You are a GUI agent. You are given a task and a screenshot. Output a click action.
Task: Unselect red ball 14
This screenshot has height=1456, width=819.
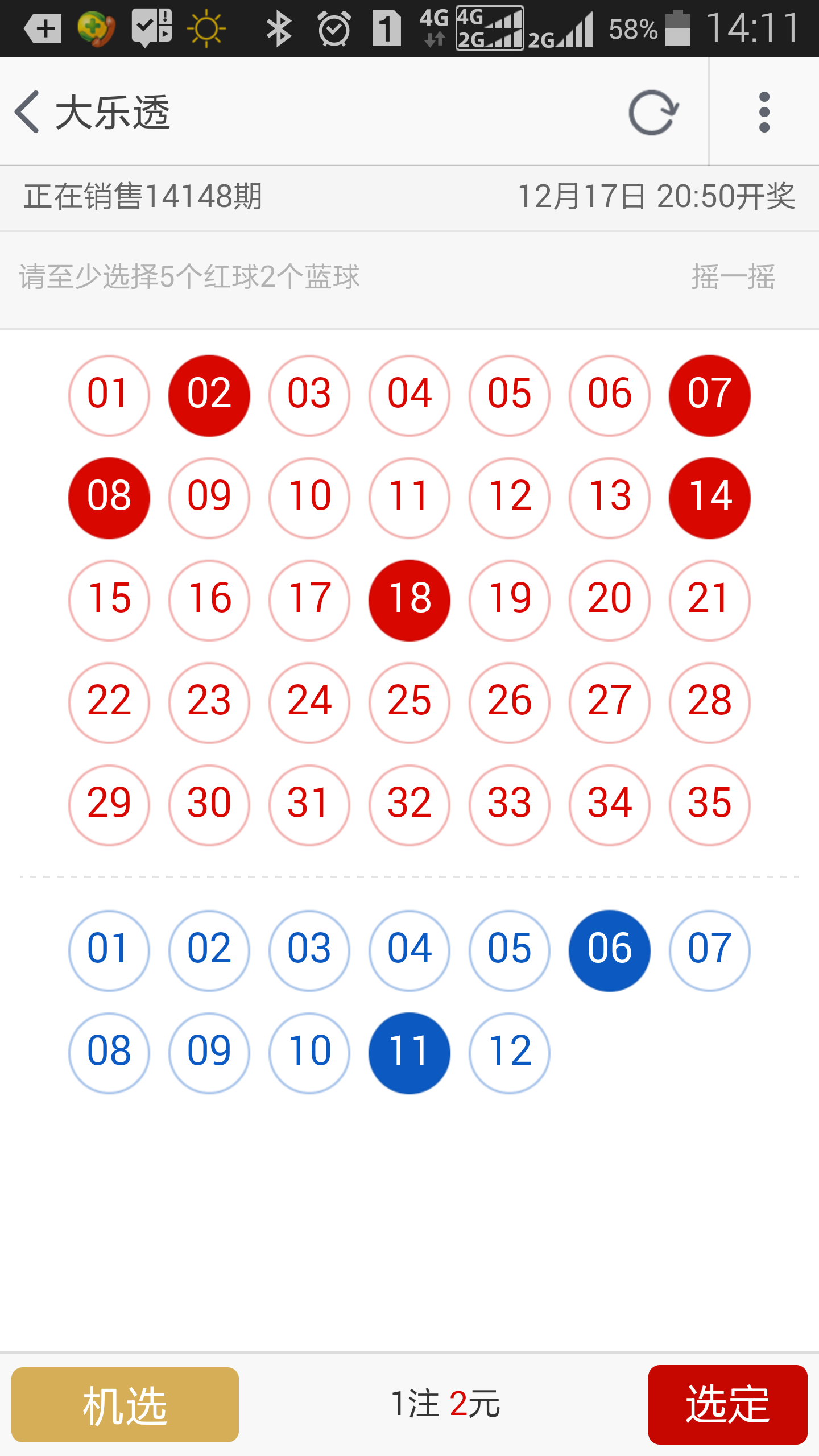click(x=710, y=498)
